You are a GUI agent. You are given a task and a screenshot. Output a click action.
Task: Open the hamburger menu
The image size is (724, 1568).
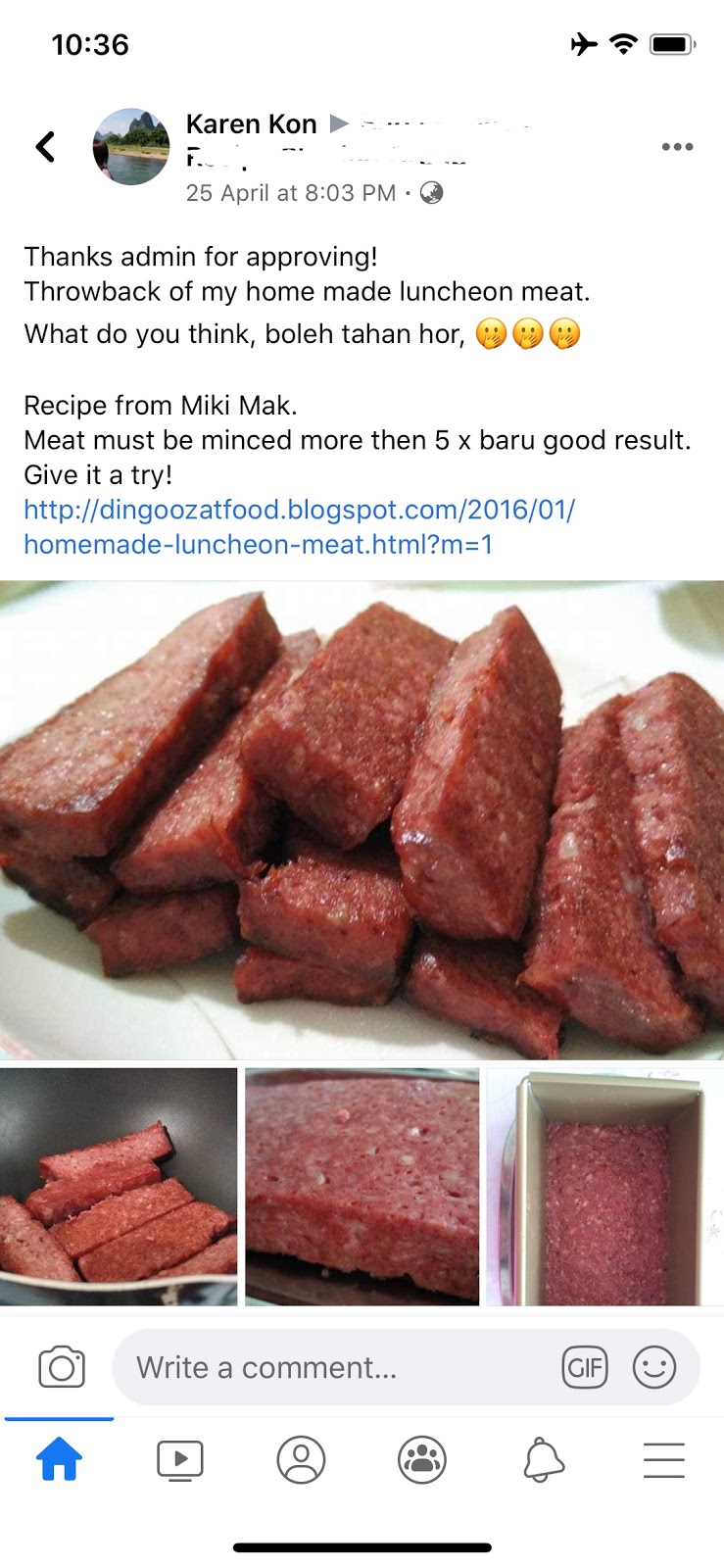click(x=663, y=1459)
